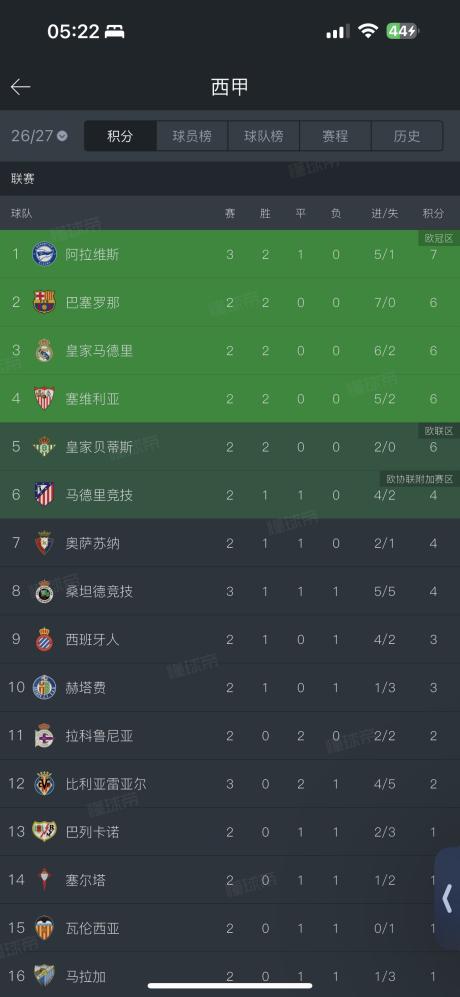Open team 西班牙人 row

point(230,639)
